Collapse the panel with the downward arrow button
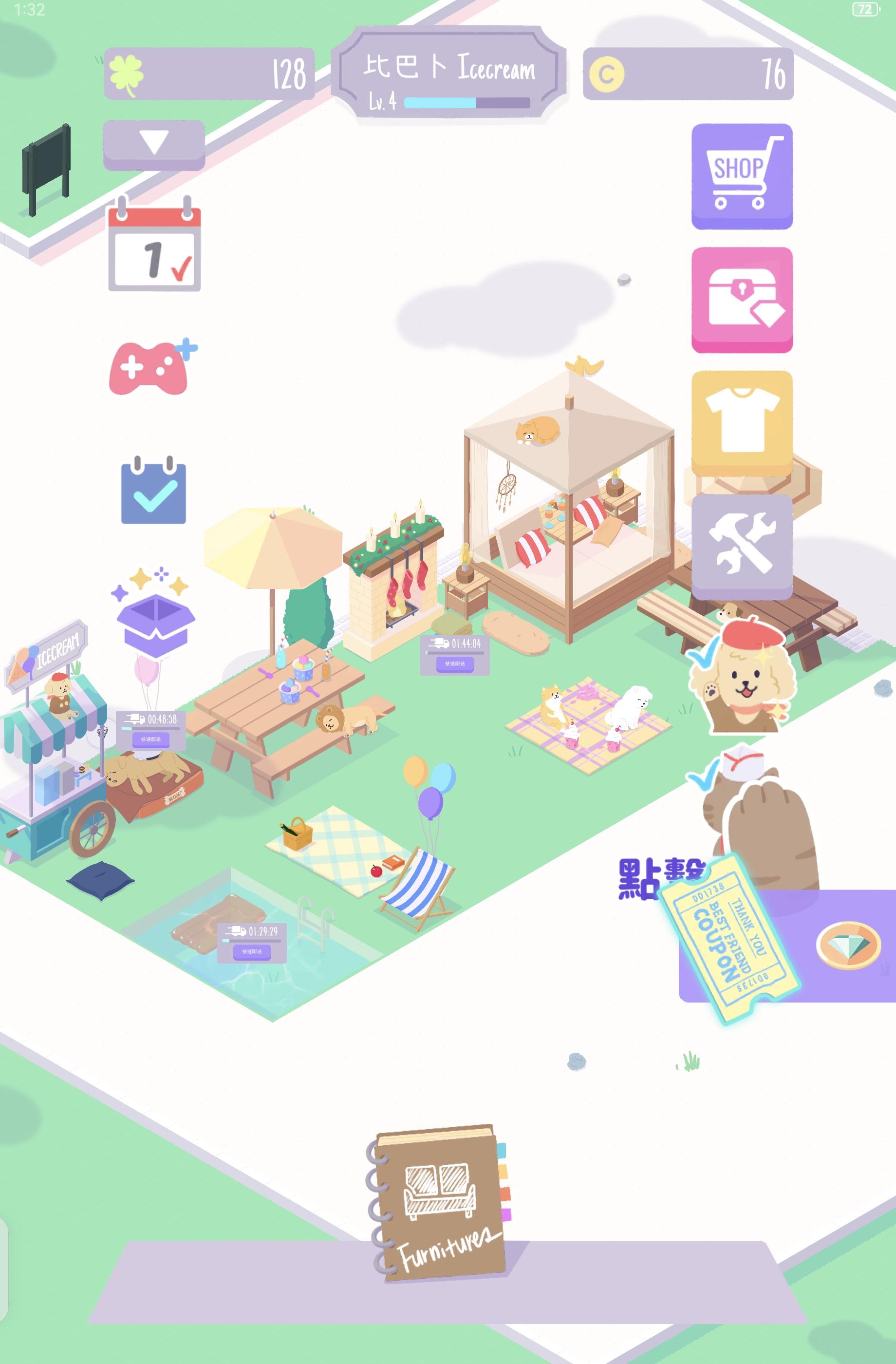896x1364 pixels. coord(153,144)
